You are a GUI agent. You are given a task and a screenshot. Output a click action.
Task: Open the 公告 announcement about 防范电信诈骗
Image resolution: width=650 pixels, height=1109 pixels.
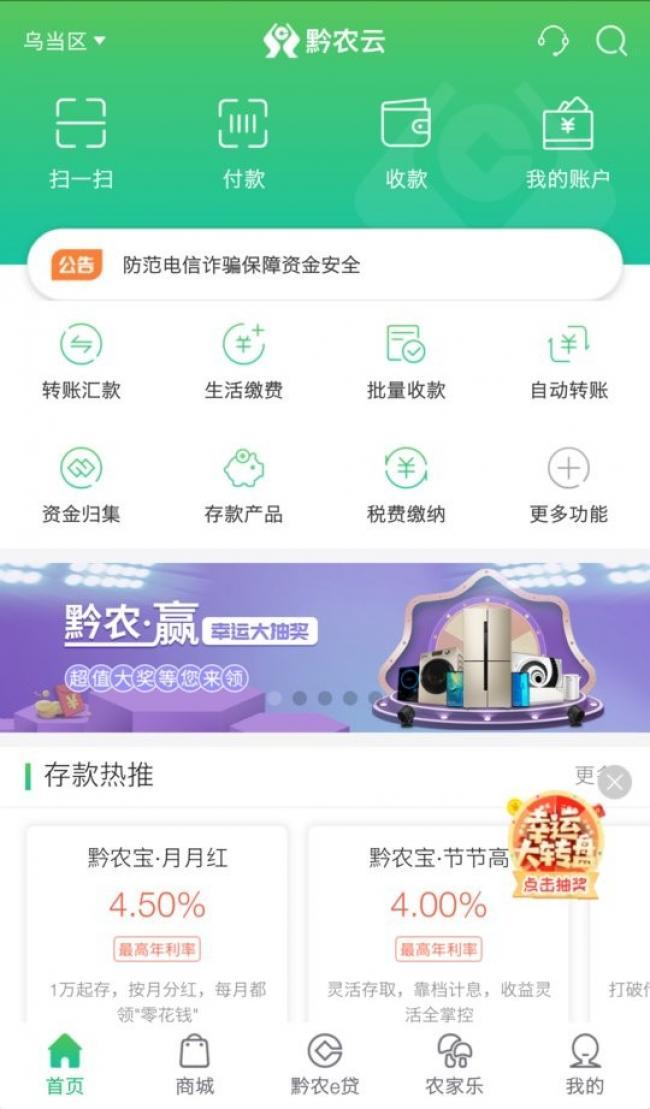tap(325, 265)
